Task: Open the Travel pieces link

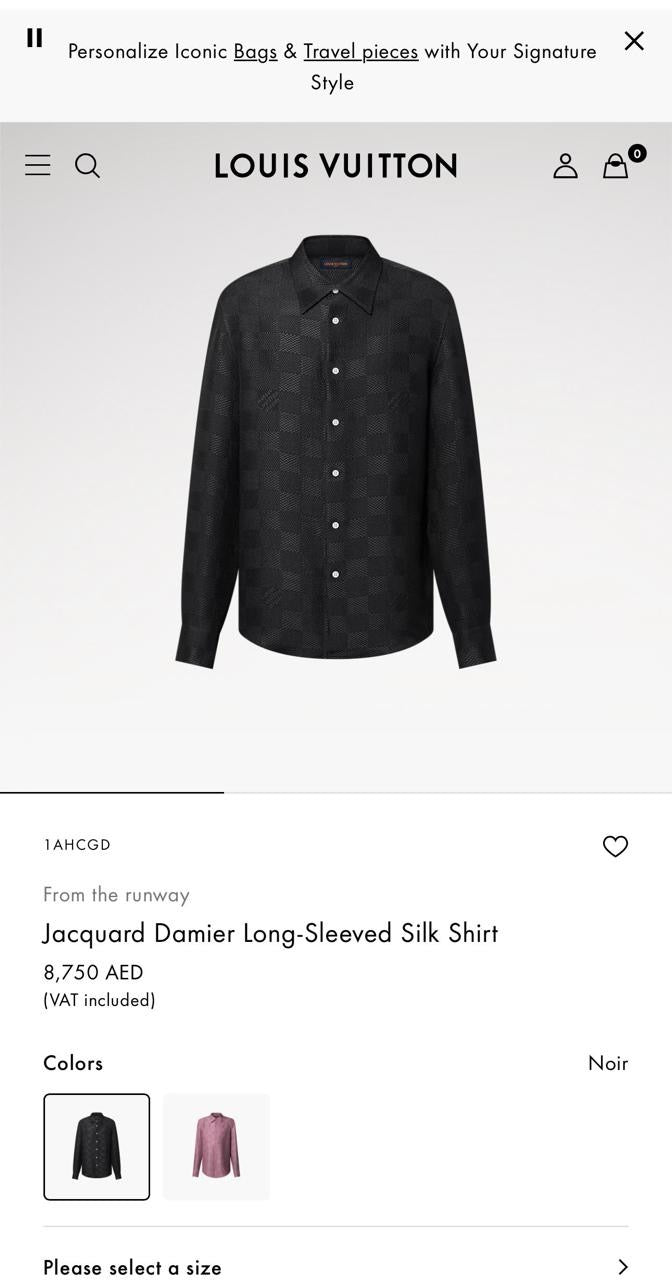Action: pos(361,51)
